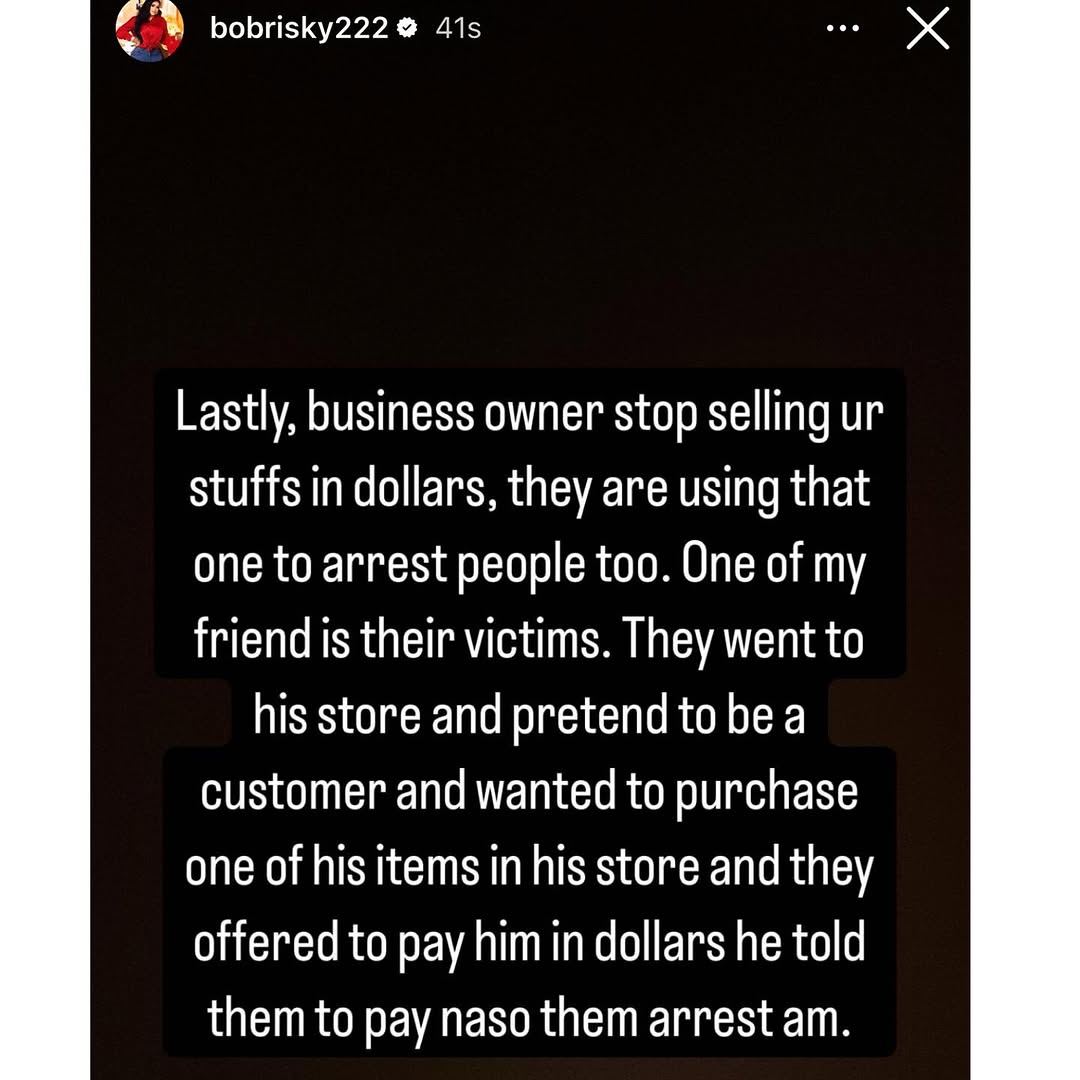The height and width of the screenshot is (1080, 1080).
Task: Close the story viewer
Action: [927, 29]
